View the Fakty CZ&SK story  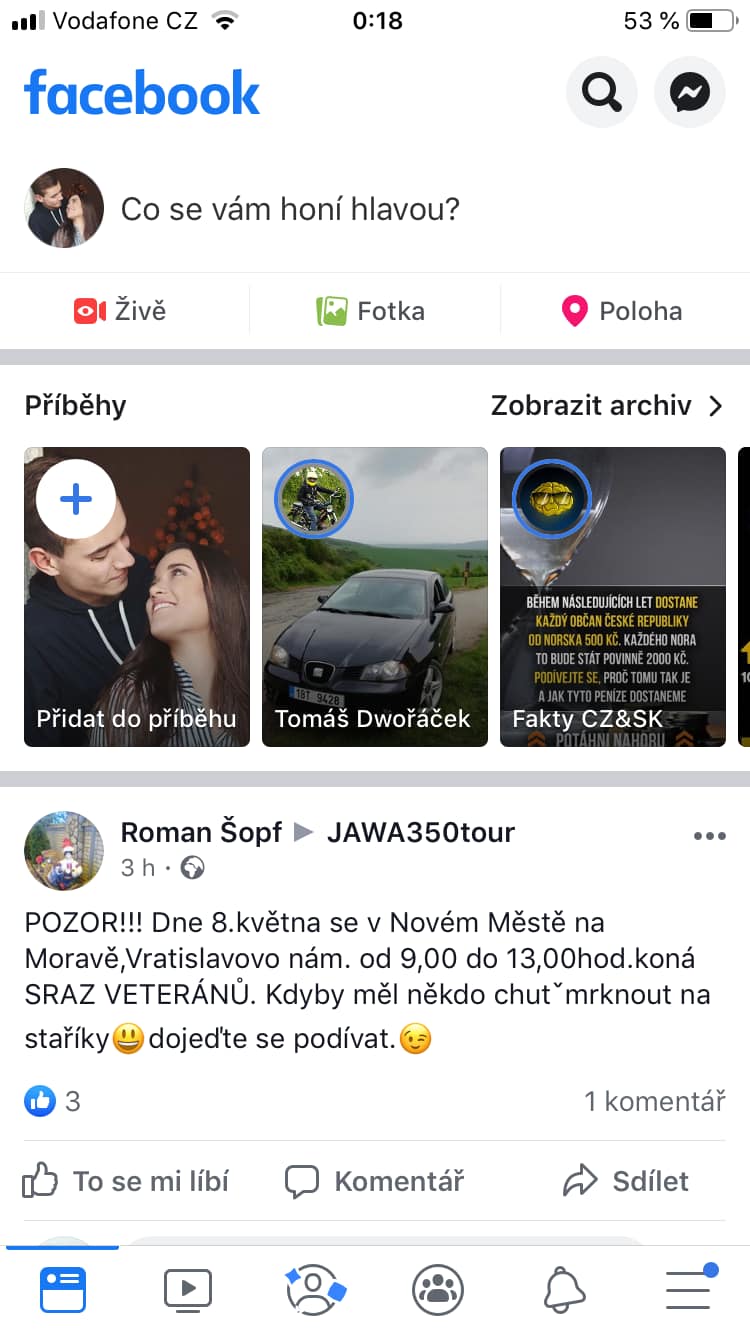click(x=612, y=596)
